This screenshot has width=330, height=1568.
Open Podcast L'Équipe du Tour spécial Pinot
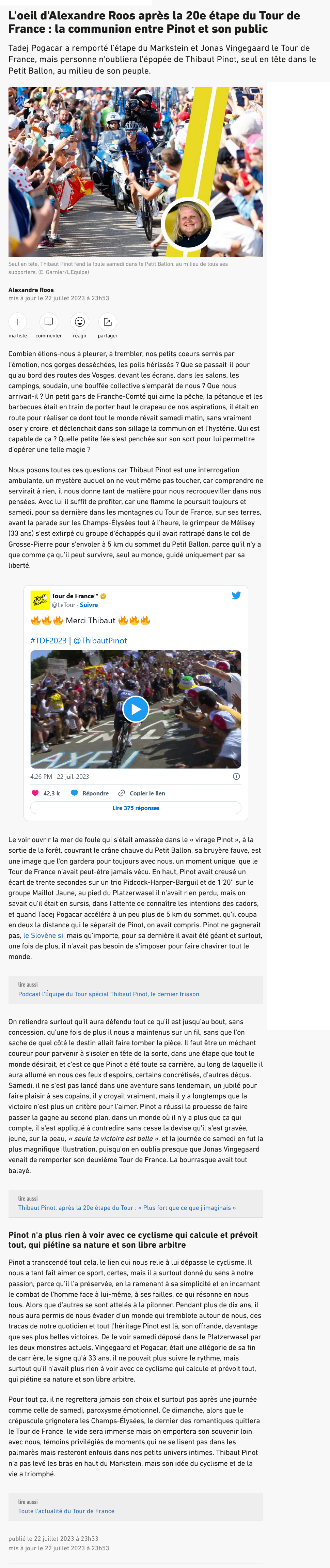[x=109, y=994]
